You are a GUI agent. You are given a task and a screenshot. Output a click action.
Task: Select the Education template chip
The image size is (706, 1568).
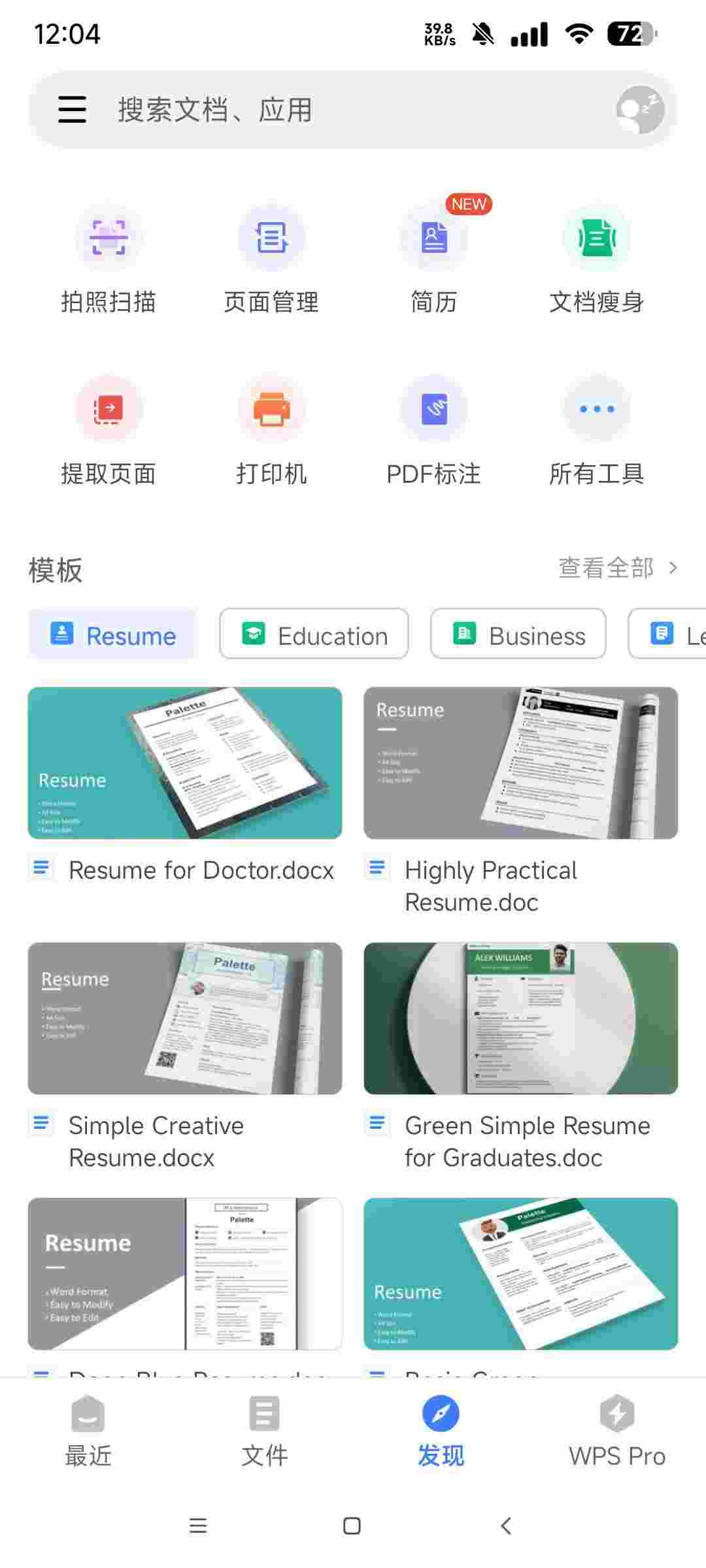(314, 634)
